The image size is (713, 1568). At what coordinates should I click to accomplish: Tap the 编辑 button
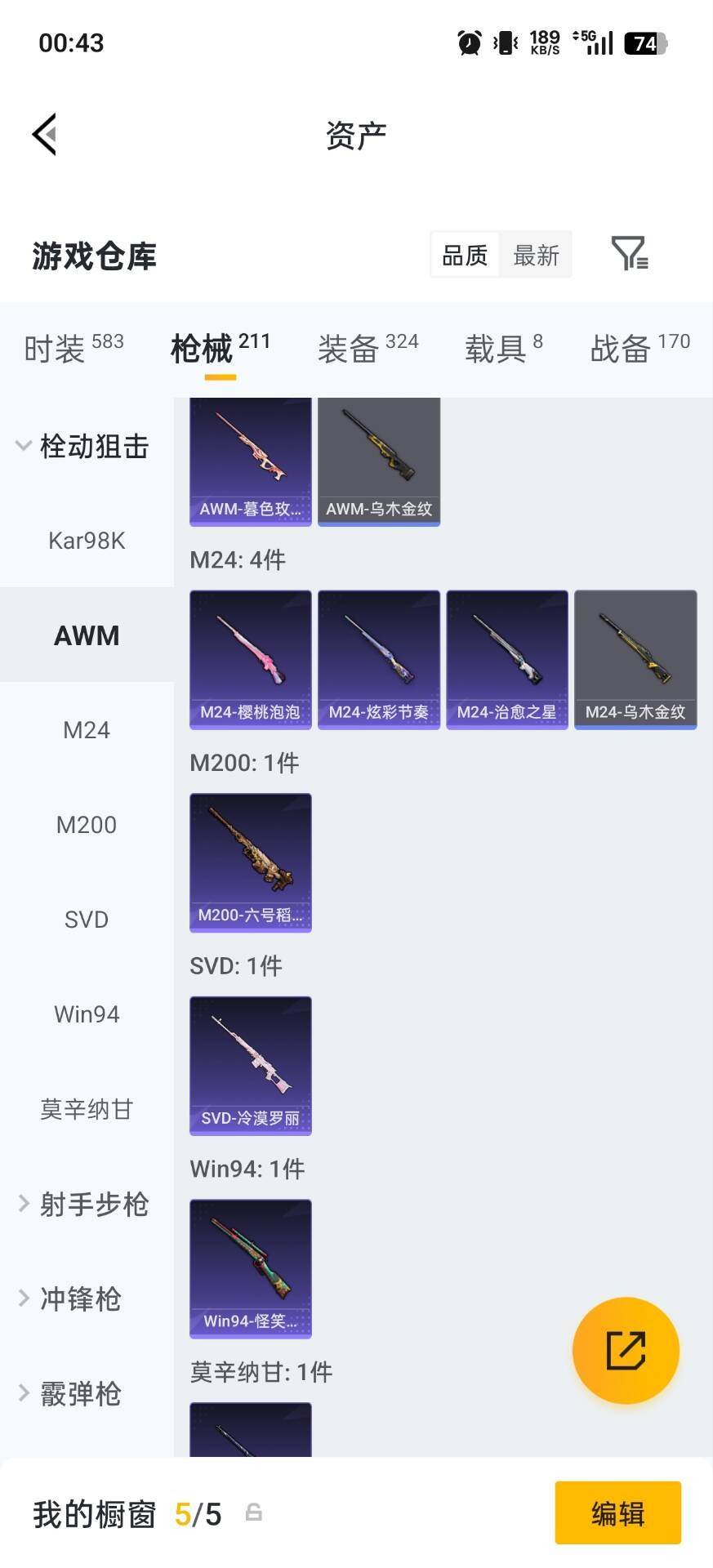[617, 1513]
